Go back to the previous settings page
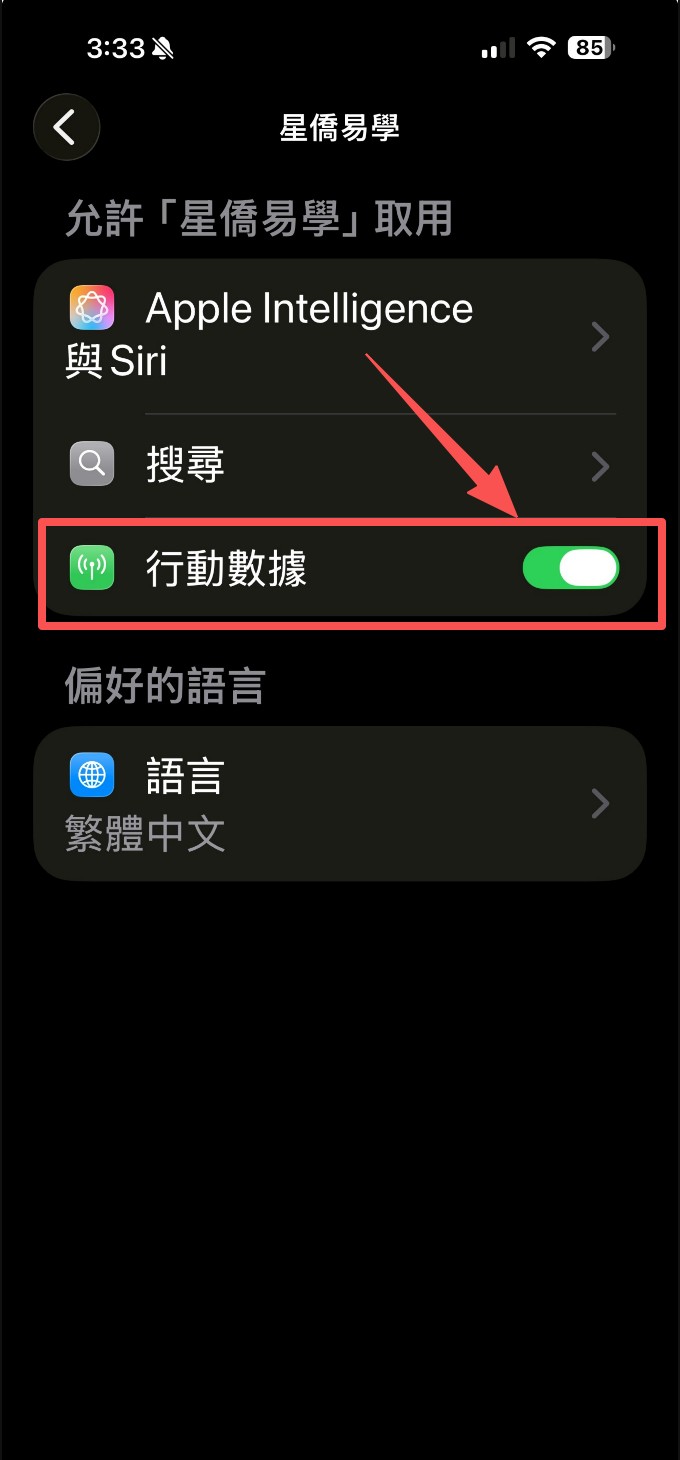Image resolution: width=680 pixels, height=1460 pixels. pyautogui.click(x=66, y=128)
